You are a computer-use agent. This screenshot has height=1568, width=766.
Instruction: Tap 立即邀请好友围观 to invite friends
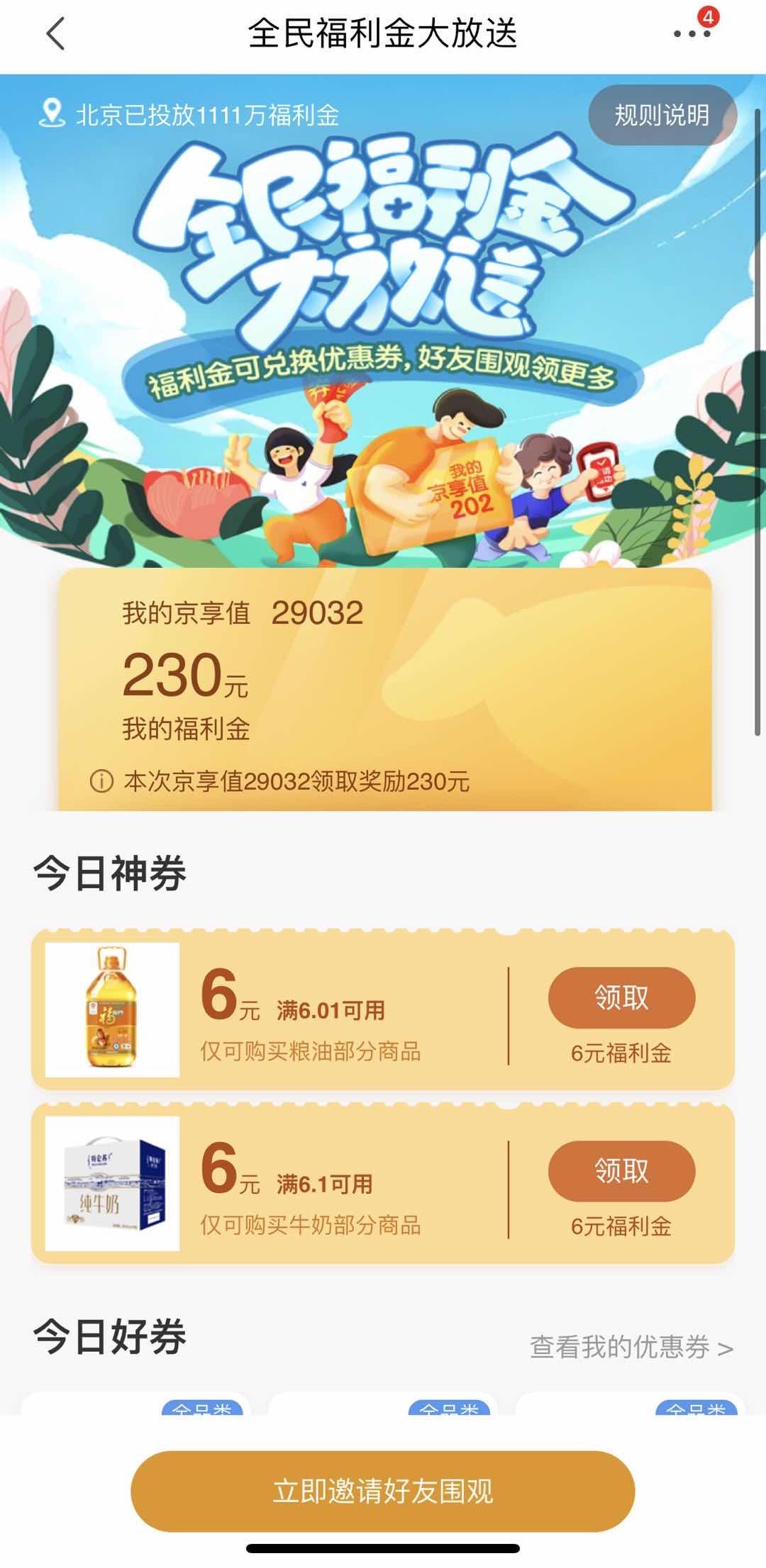(383, 1491)
